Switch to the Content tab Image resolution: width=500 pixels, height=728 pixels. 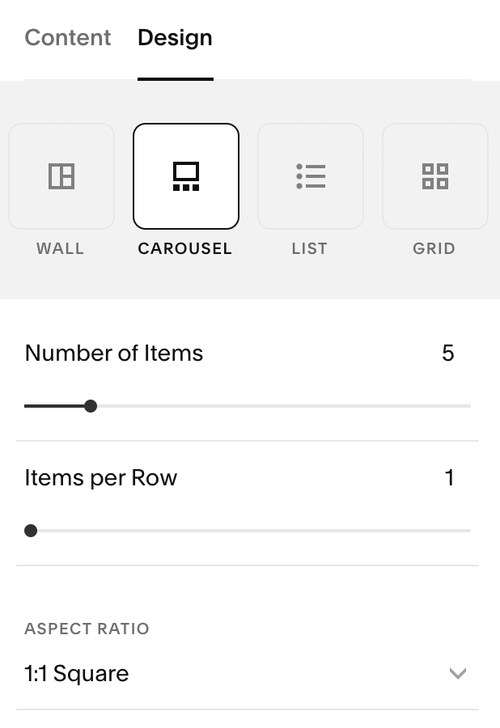(x=68, y=38)
